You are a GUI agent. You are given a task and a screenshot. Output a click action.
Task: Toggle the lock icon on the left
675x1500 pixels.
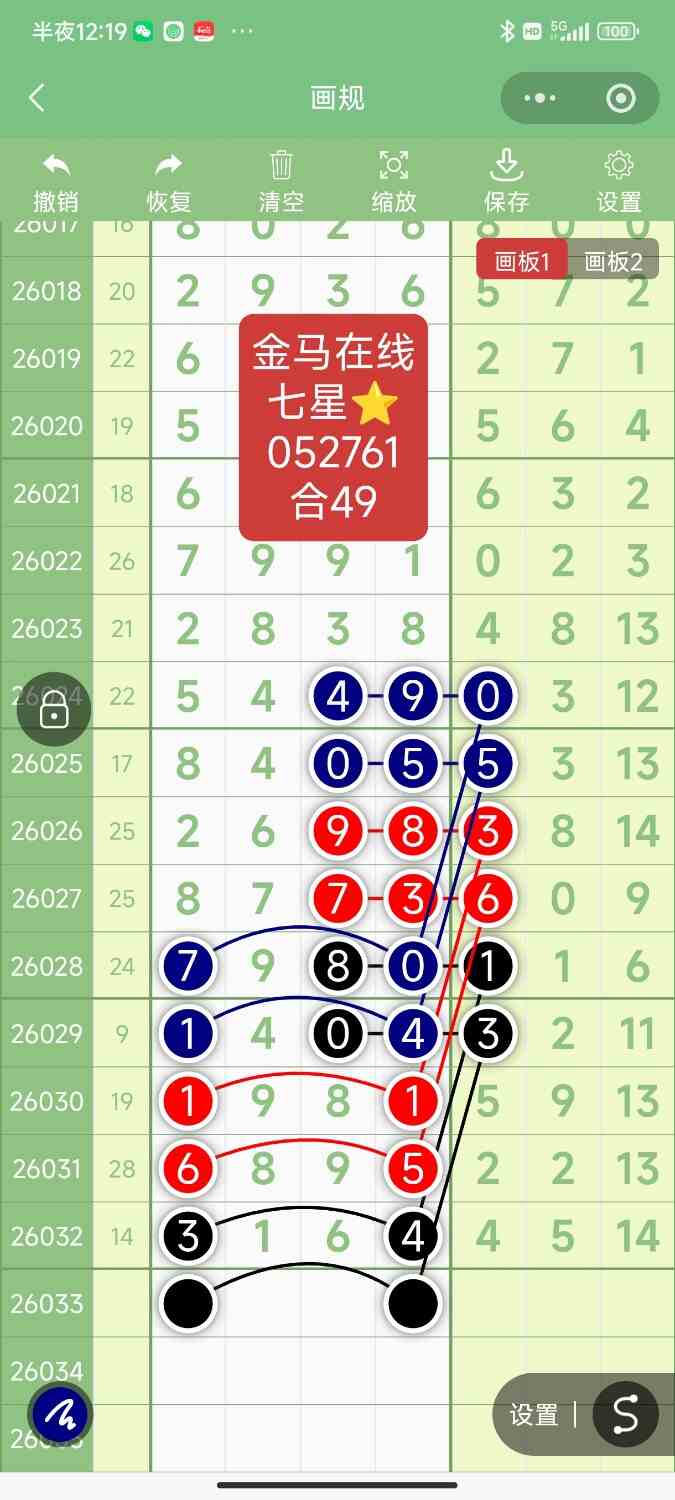[x=53, y=712]
